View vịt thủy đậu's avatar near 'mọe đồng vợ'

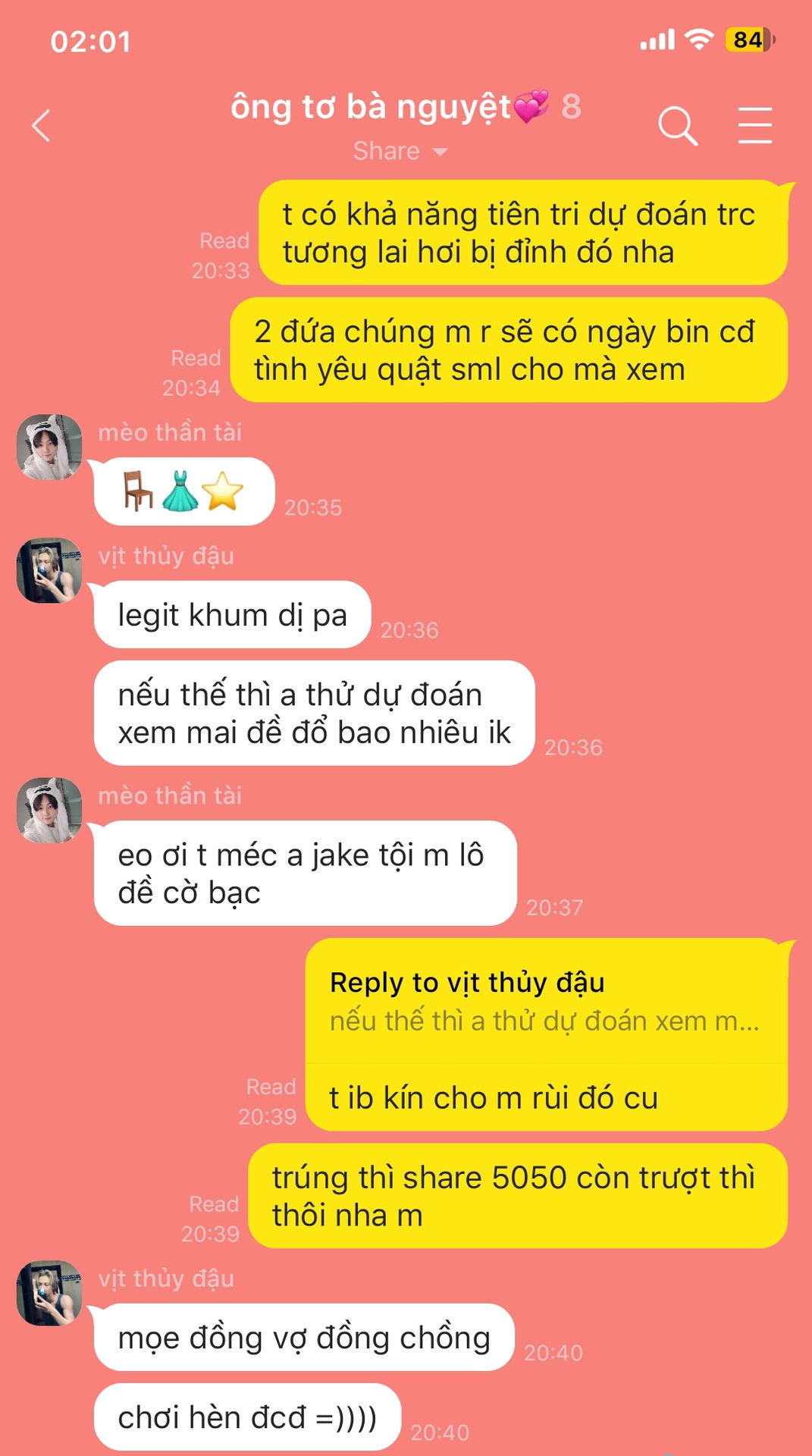(x=49, y=1293)
